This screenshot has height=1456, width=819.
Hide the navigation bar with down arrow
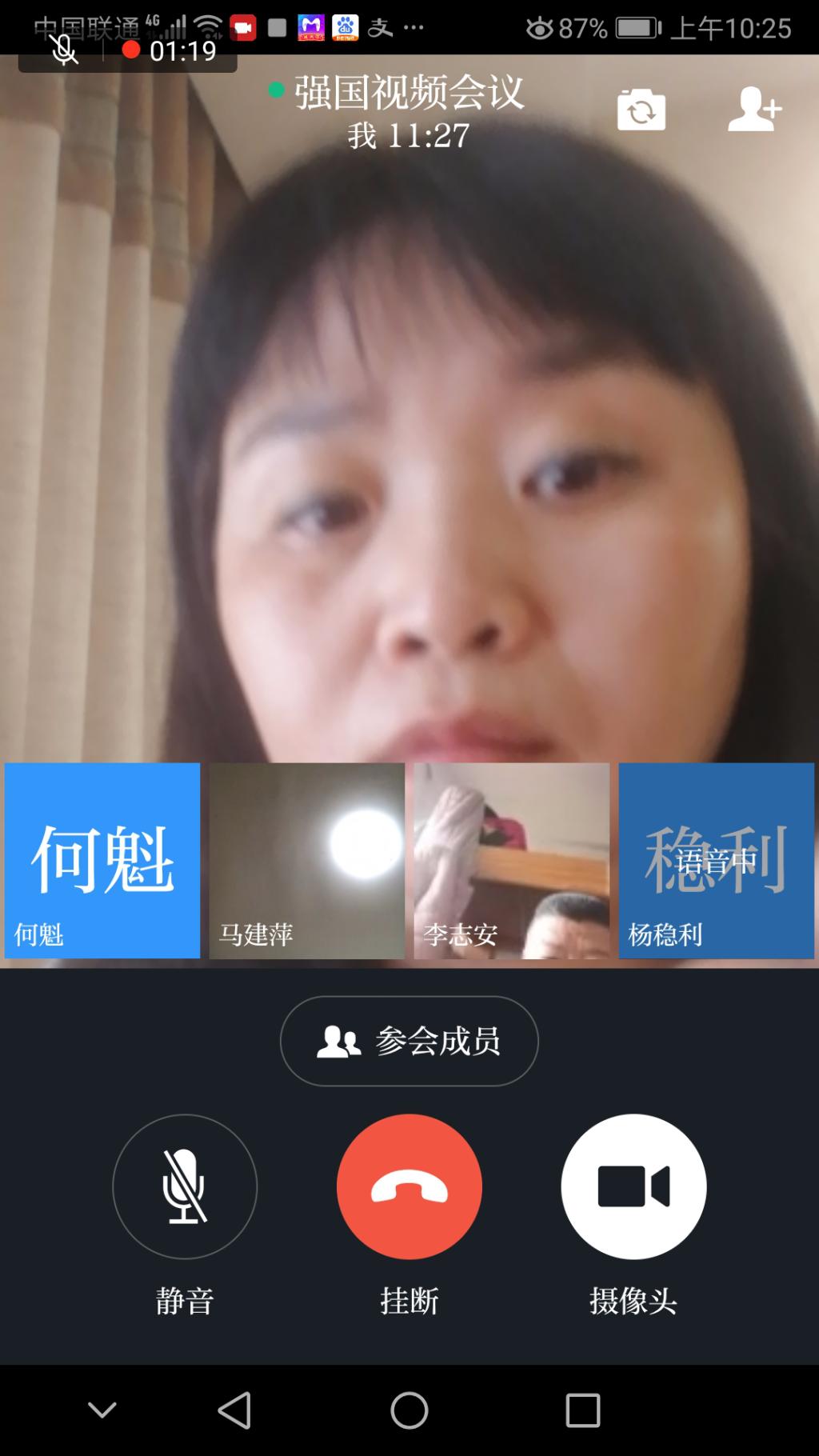102,1410
